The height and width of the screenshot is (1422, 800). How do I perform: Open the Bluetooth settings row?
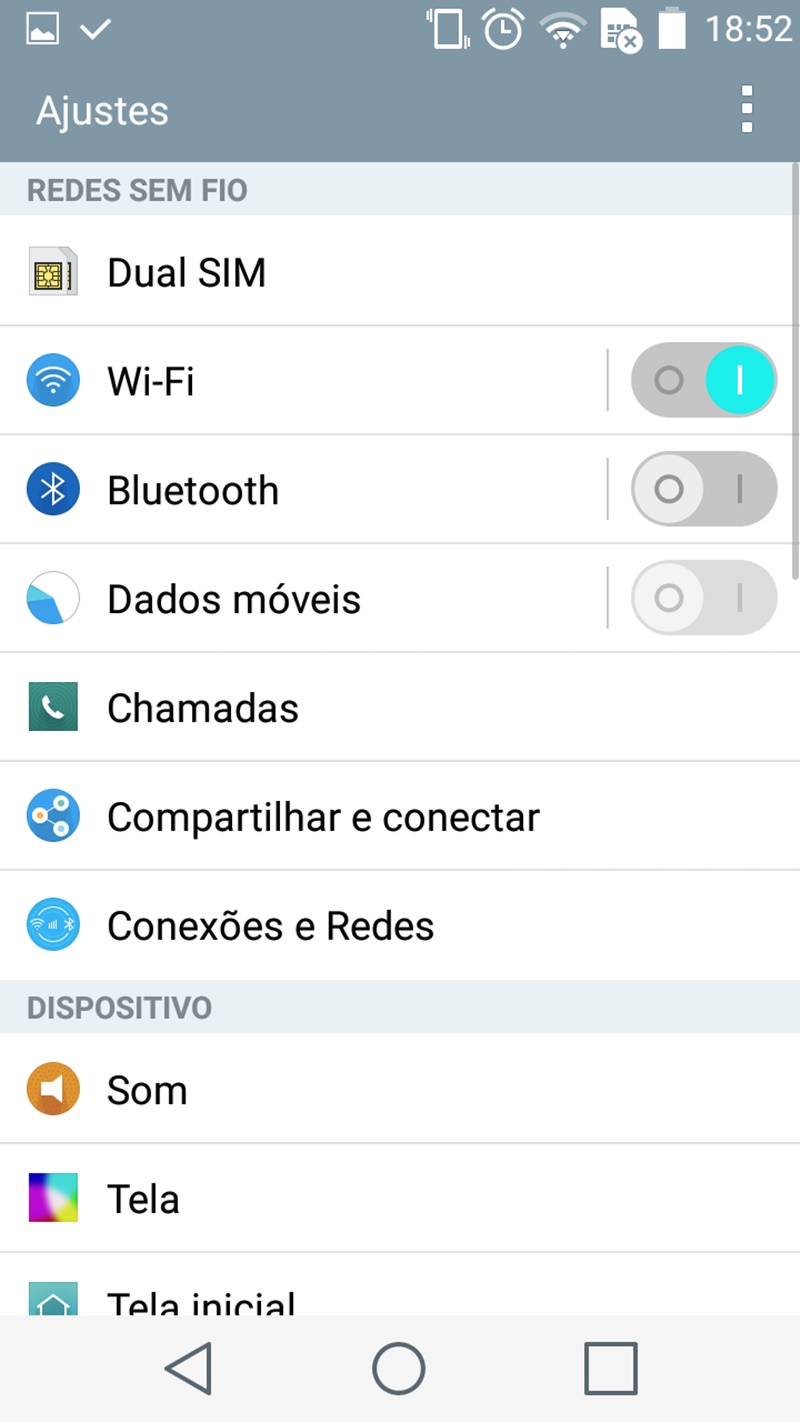pyautogui.click(x=303, y=489)
